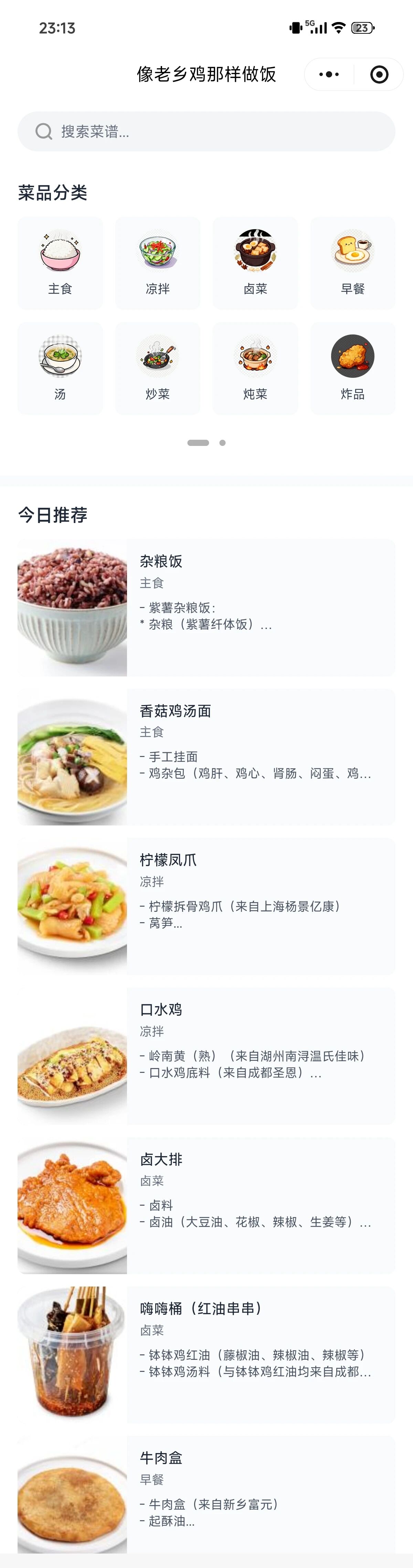413x1568 pixels.
Task: Go to the 炒菜 category
Action: click(157, 368)
